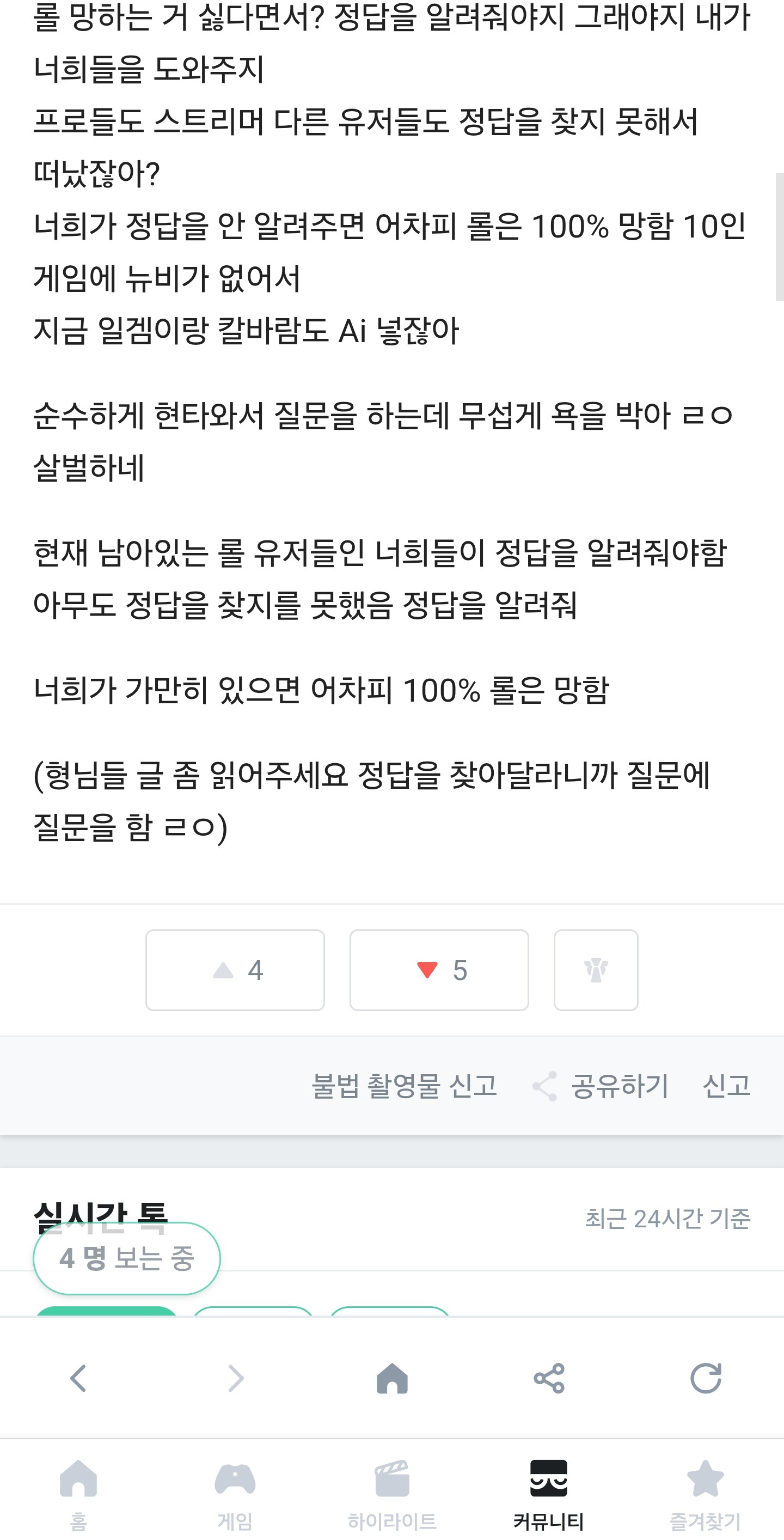784x1540 pixels.
Task: Switch to the 게임 tab
Action: 235,1493
